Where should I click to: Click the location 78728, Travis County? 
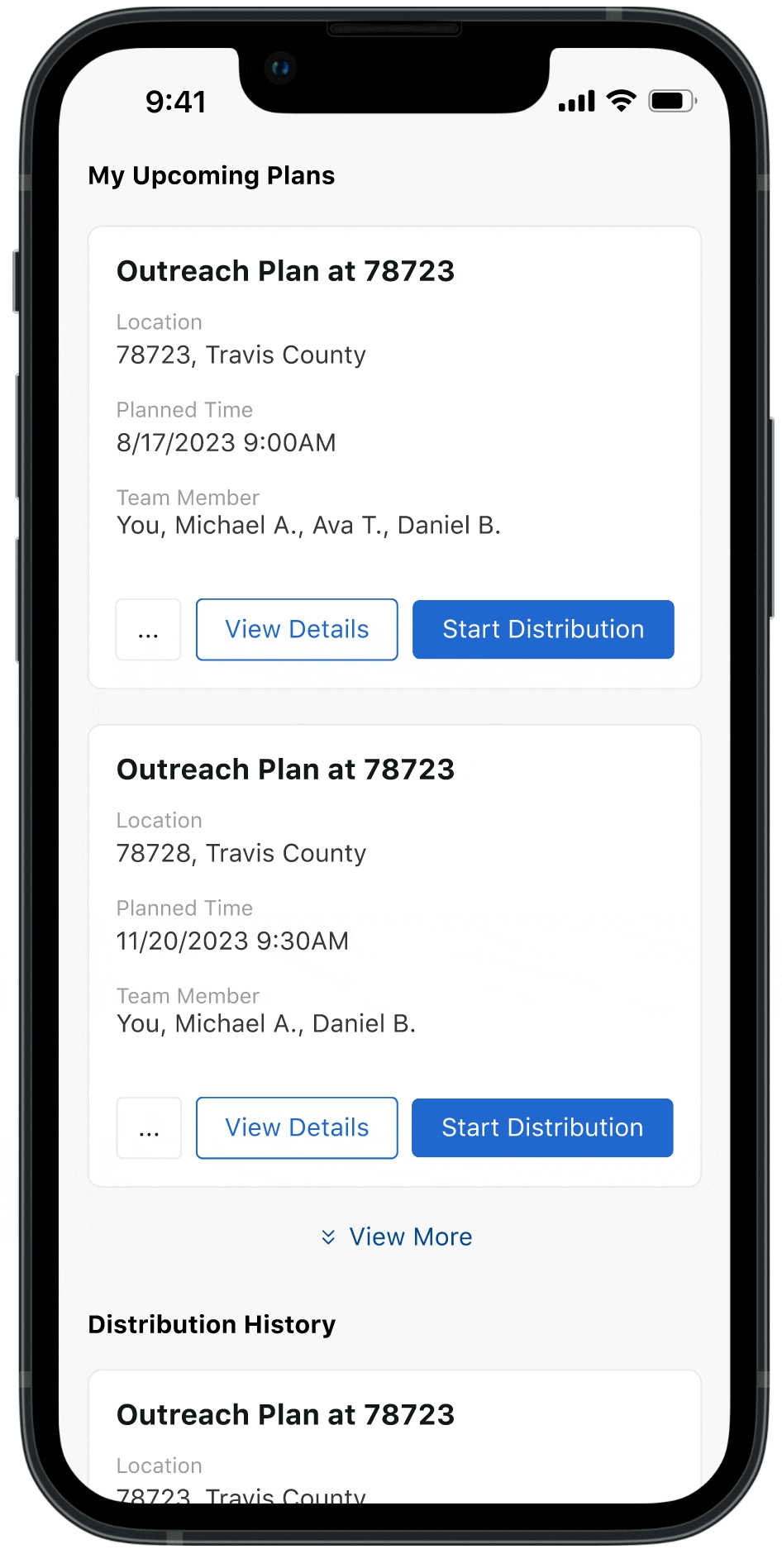click(241, 853)
